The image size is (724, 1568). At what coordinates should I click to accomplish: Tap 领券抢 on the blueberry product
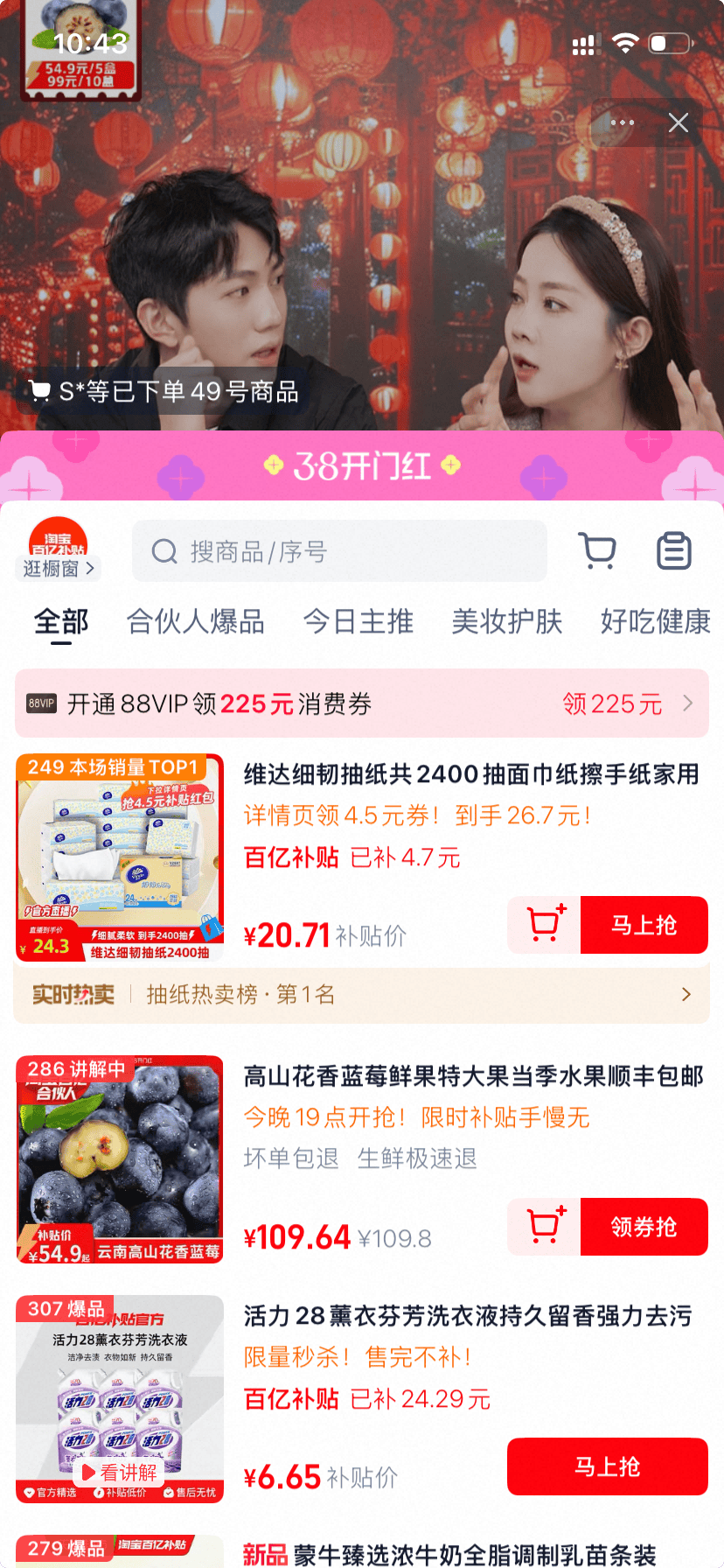tap(644, 1227)
